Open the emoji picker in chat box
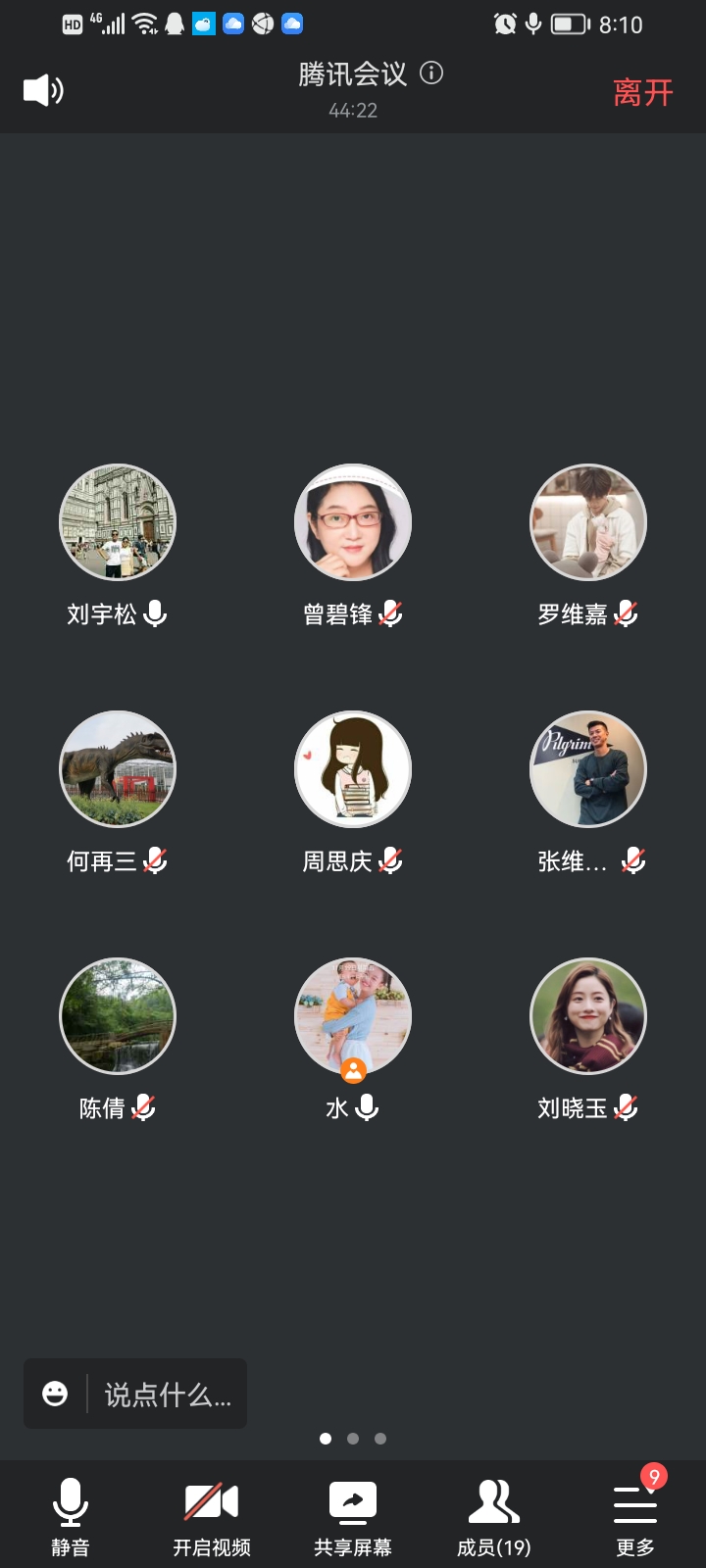Viewport: 706px width, 1568px height. click(56, 1394)
